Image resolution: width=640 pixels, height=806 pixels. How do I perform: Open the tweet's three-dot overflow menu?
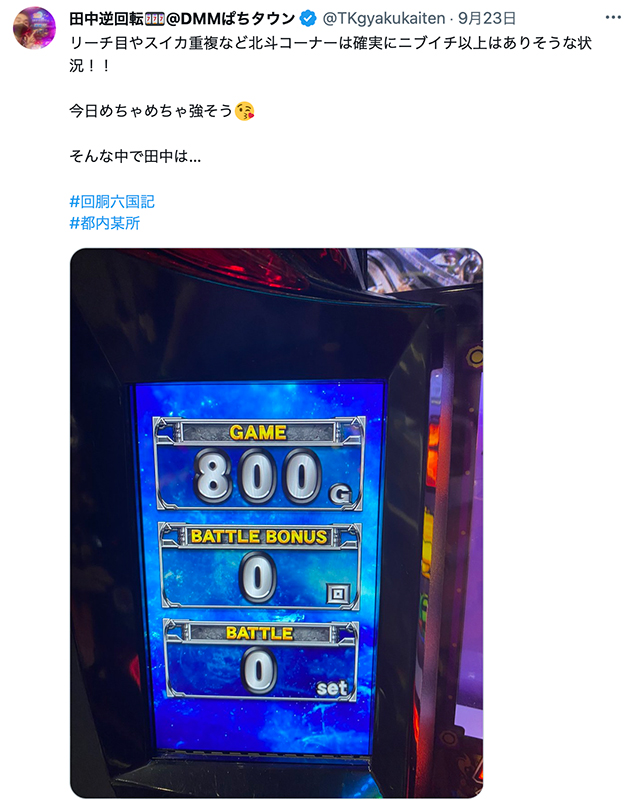pyautogui.click(x=612, y=18)
